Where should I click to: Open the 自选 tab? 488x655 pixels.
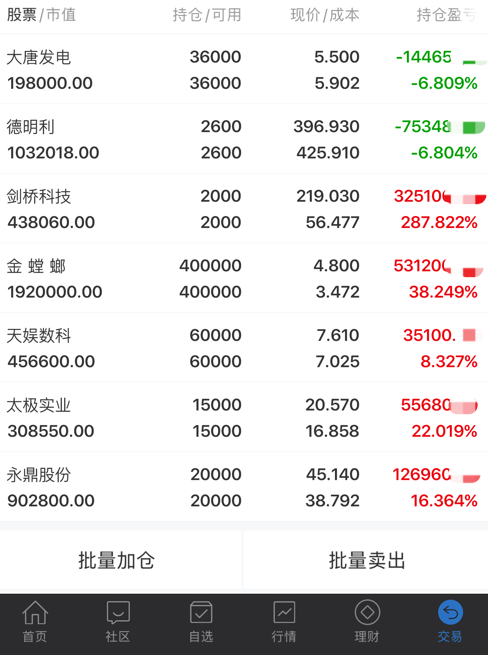coord(201,622)
